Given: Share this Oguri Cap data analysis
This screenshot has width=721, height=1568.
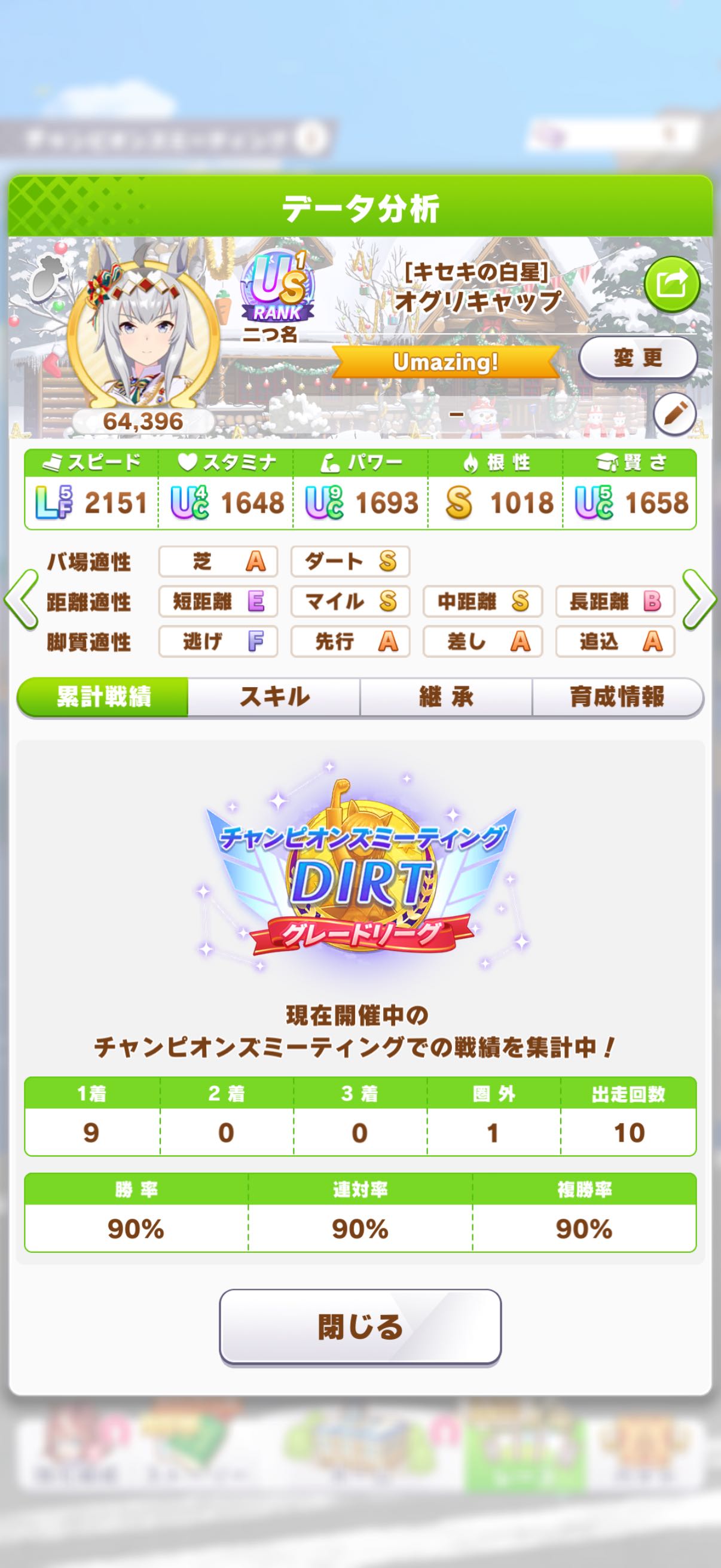Looking at the screenshot, I should (671, 284).
